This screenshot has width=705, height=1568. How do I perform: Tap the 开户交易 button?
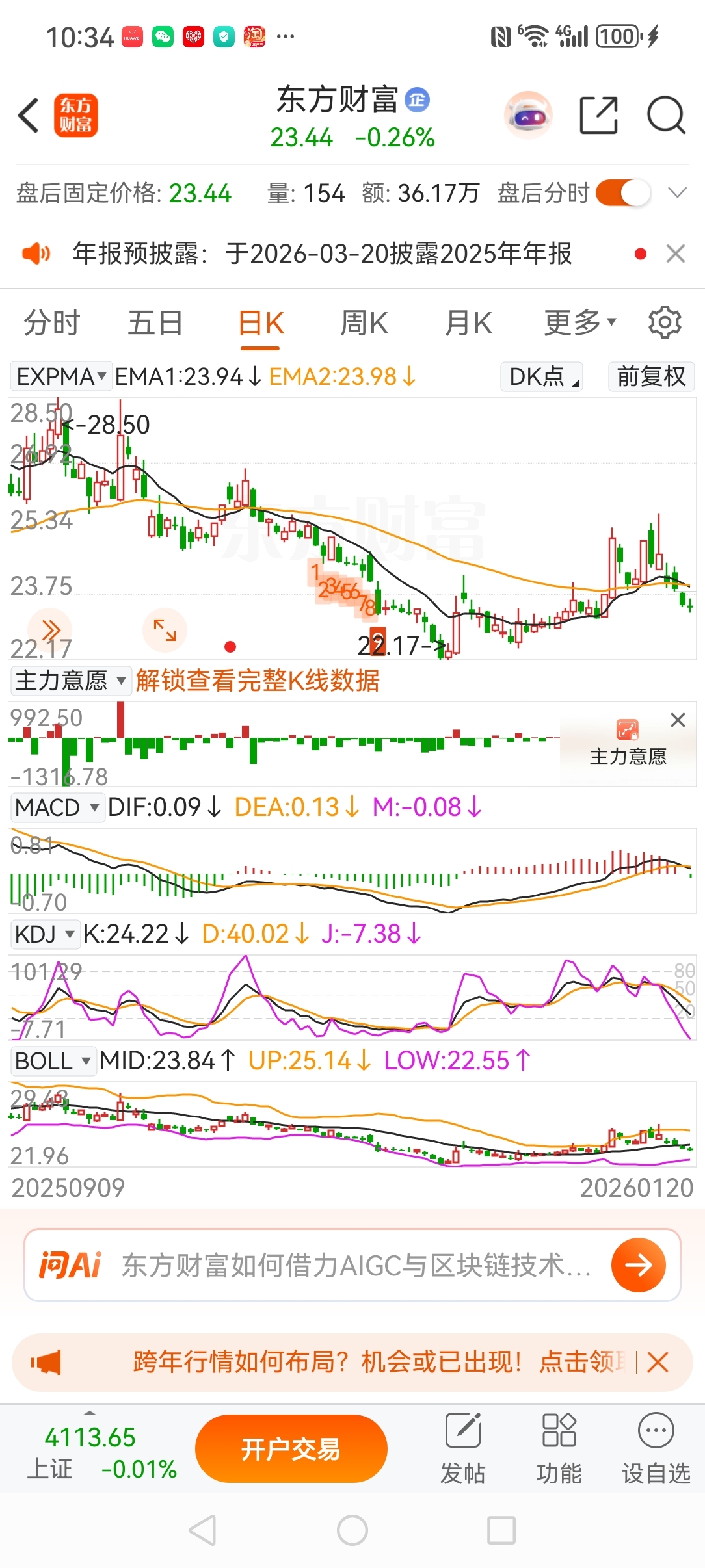click(x=291, y=1449)
